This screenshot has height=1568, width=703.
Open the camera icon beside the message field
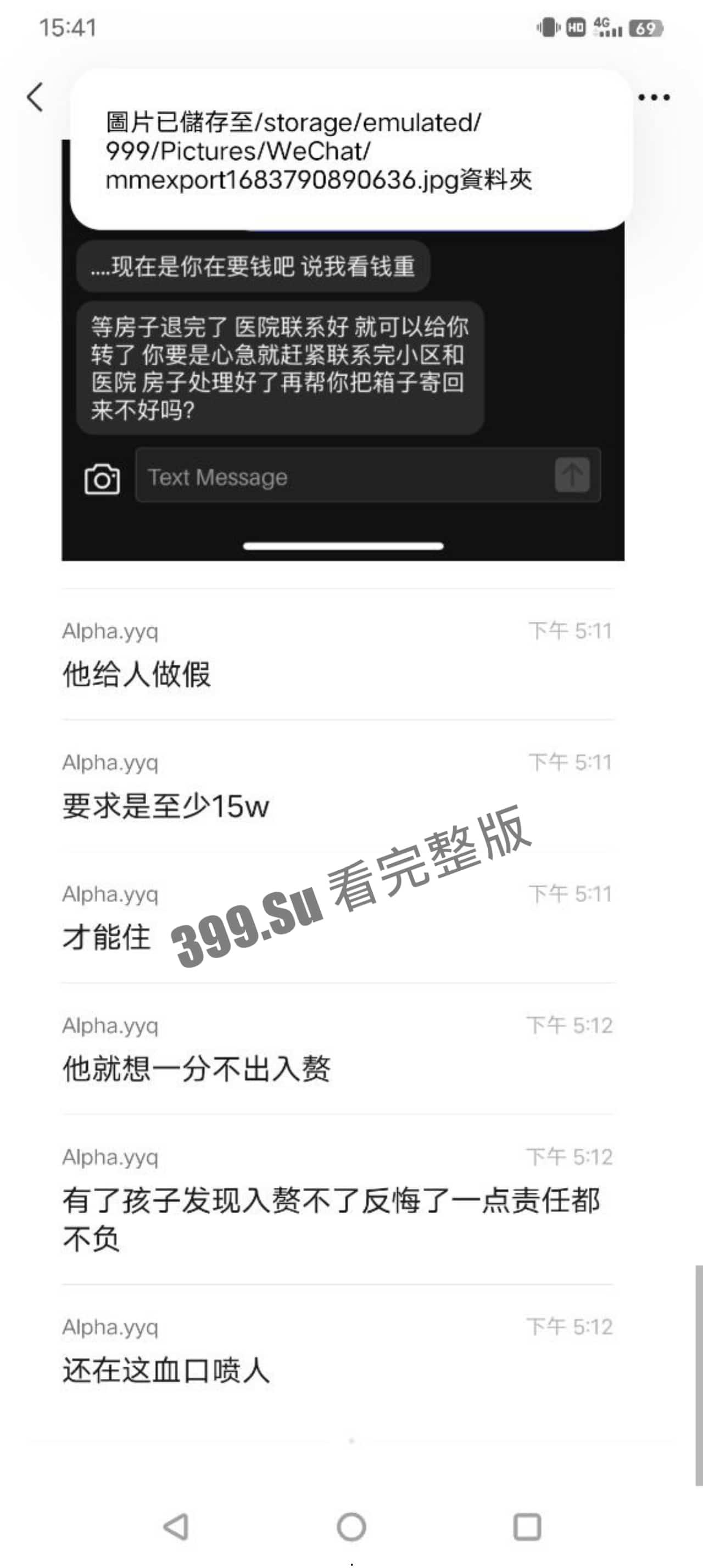coord(101,479)
